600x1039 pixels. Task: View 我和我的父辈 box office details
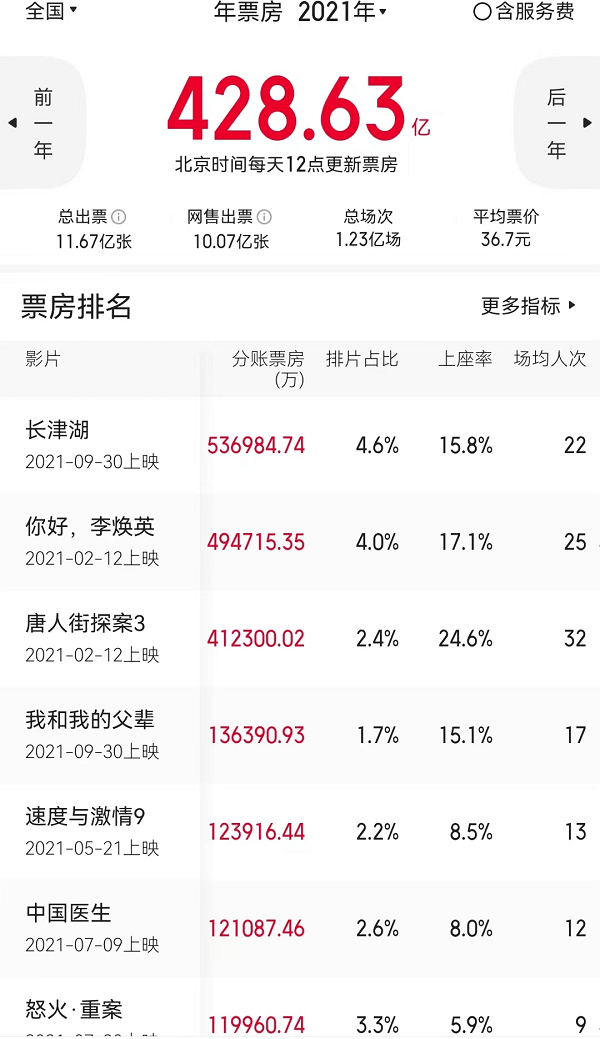click(x=300, y=736)
